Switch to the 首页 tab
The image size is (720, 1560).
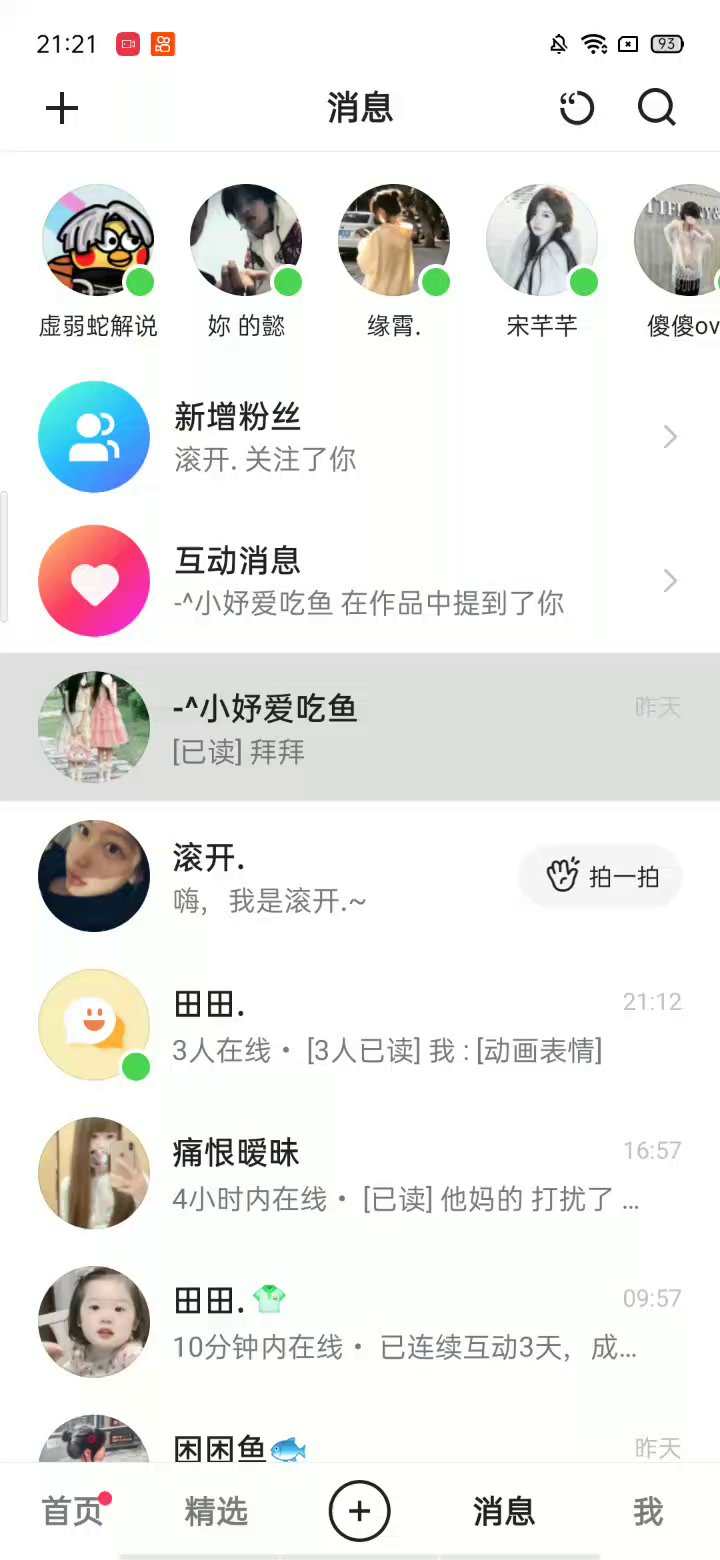coord(72,1511)
